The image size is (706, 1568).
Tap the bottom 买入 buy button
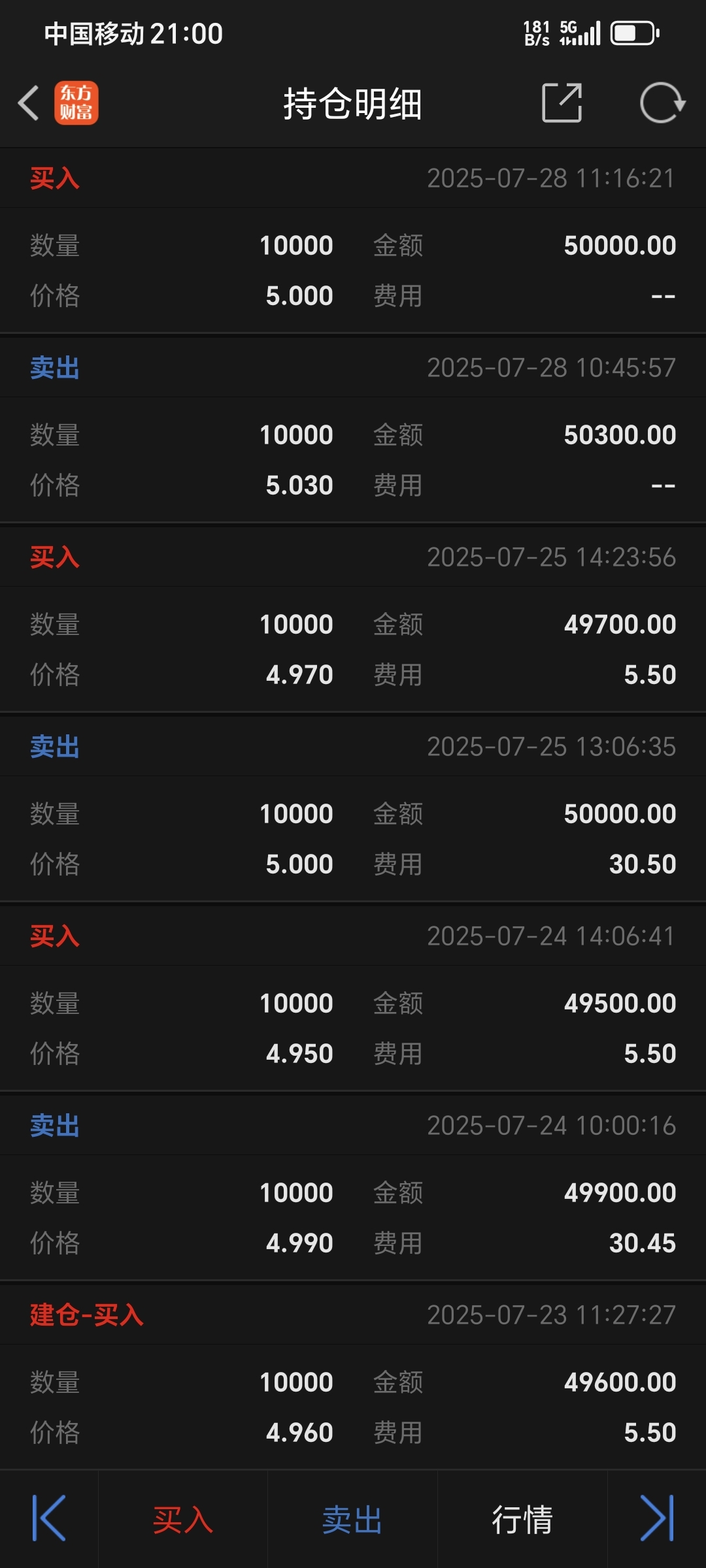[x=183, y=1520]
